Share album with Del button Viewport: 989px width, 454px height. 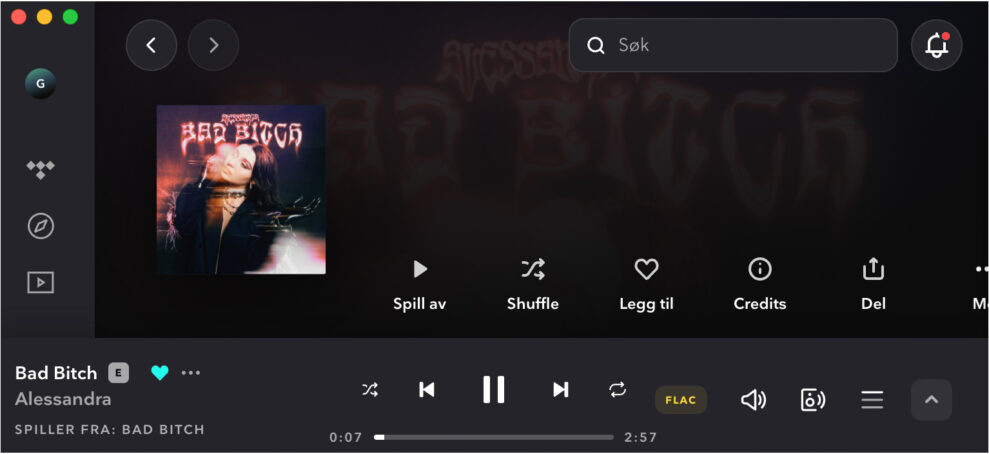[873, 283]
